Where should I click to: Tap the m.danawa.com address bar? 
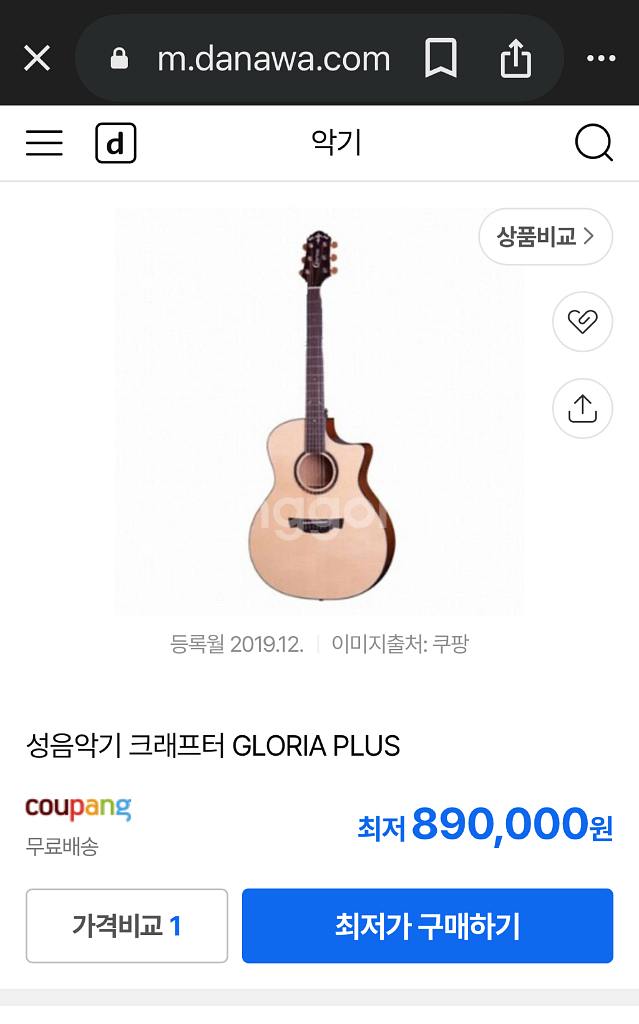(273, 59)
